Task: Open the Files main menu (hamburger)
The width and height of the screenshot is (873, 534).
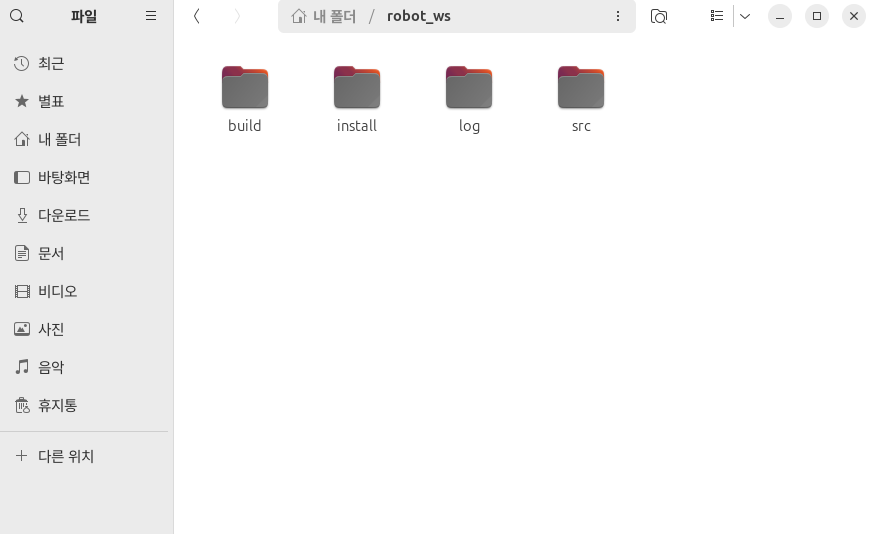Action: pos(151,16)
